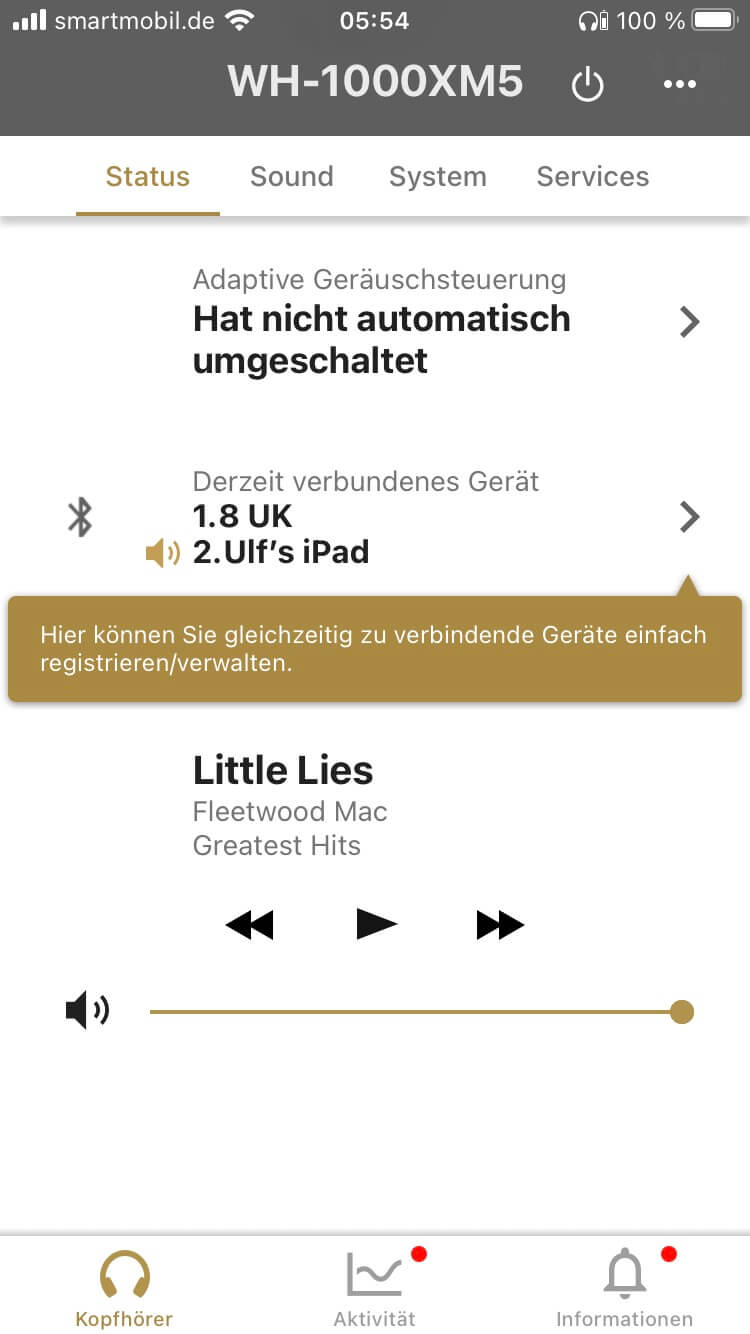Dismiss the gold tooltip about registering devices

pos(374,648)
